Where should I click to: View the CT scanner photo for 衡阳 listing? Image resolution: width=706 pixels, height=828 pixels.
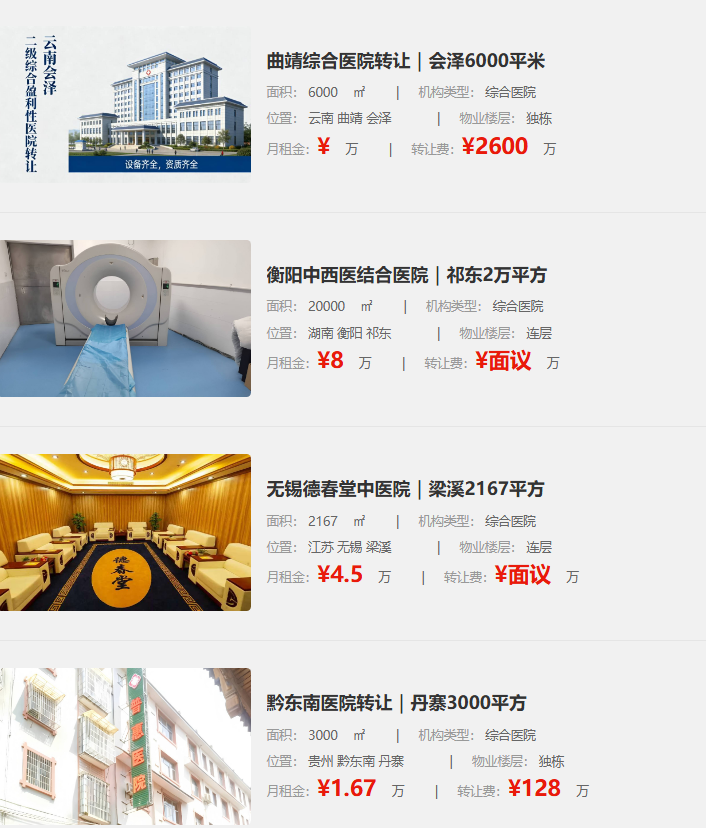click(x=125, y=318)
